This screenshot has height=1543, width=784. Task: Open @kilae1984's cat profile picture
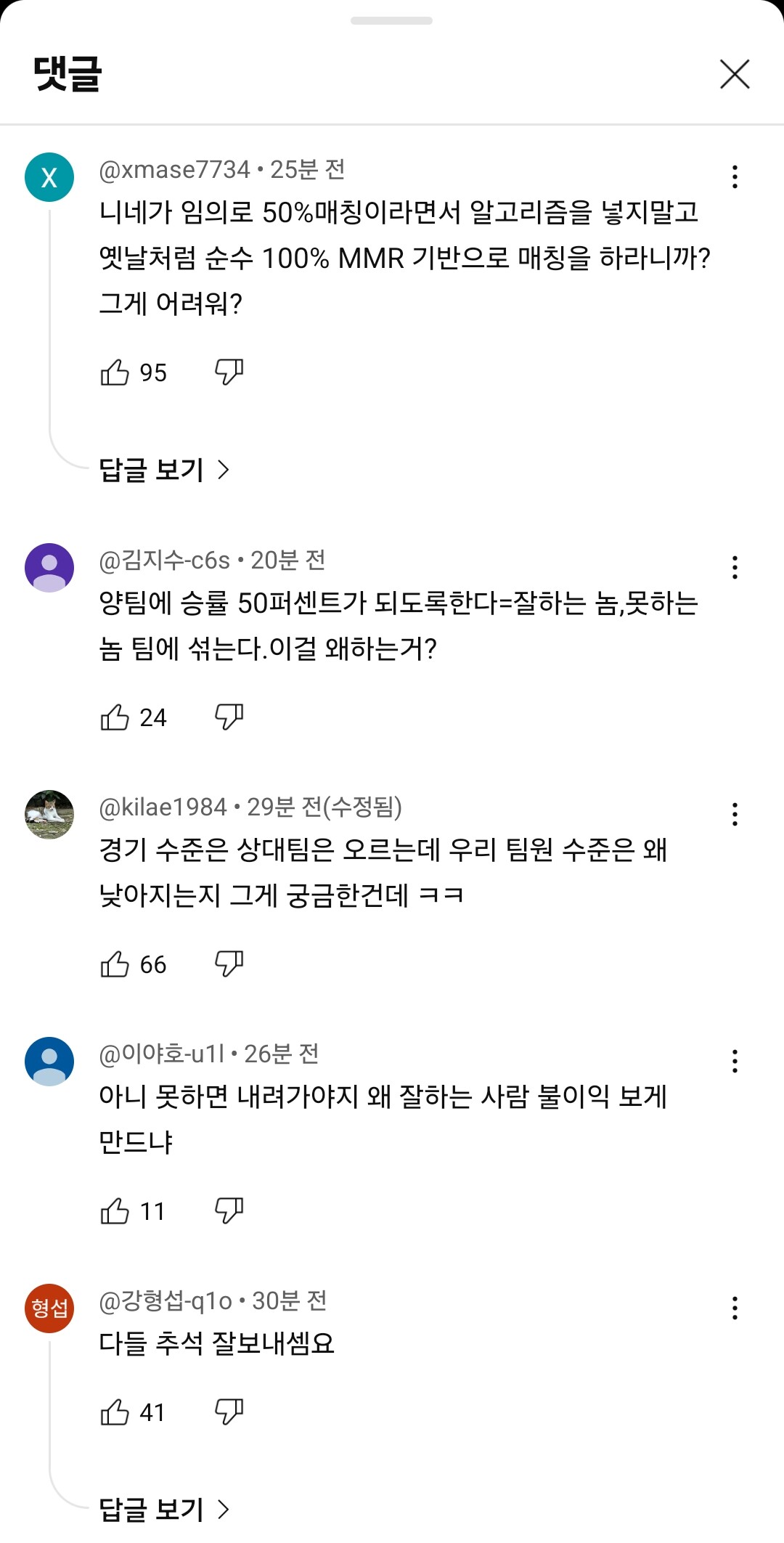49,815
